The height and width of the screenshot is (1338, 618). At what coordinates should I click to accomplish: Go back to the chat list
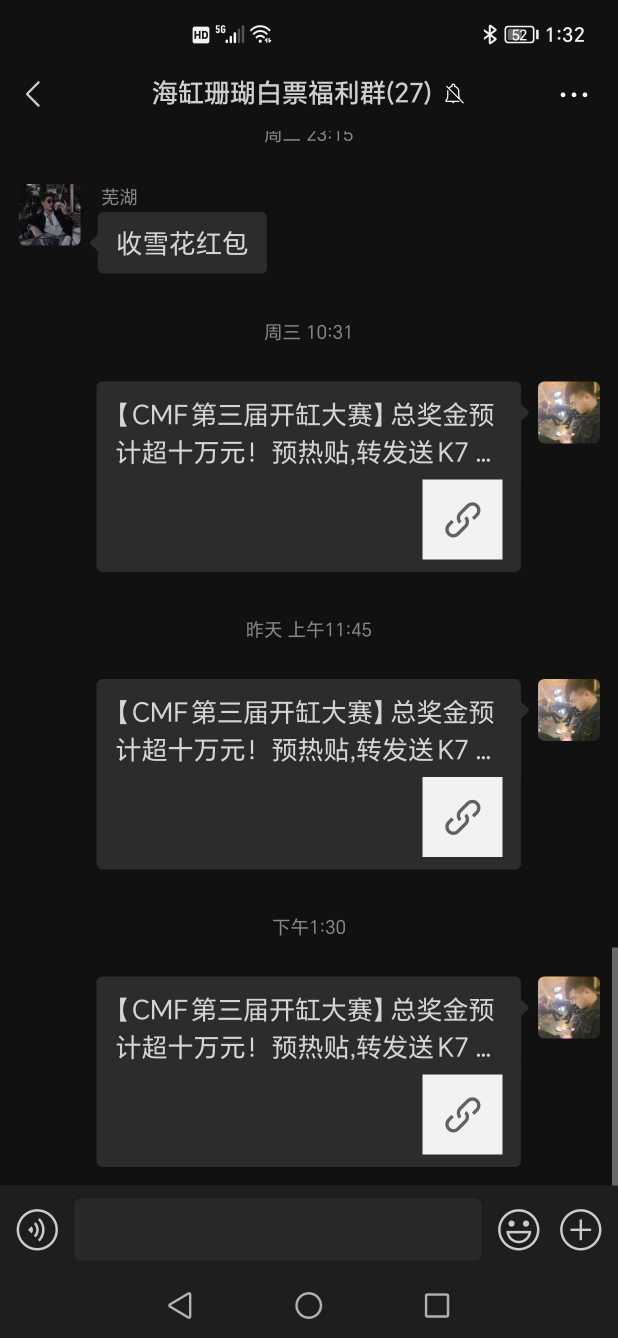coord(33,94)
